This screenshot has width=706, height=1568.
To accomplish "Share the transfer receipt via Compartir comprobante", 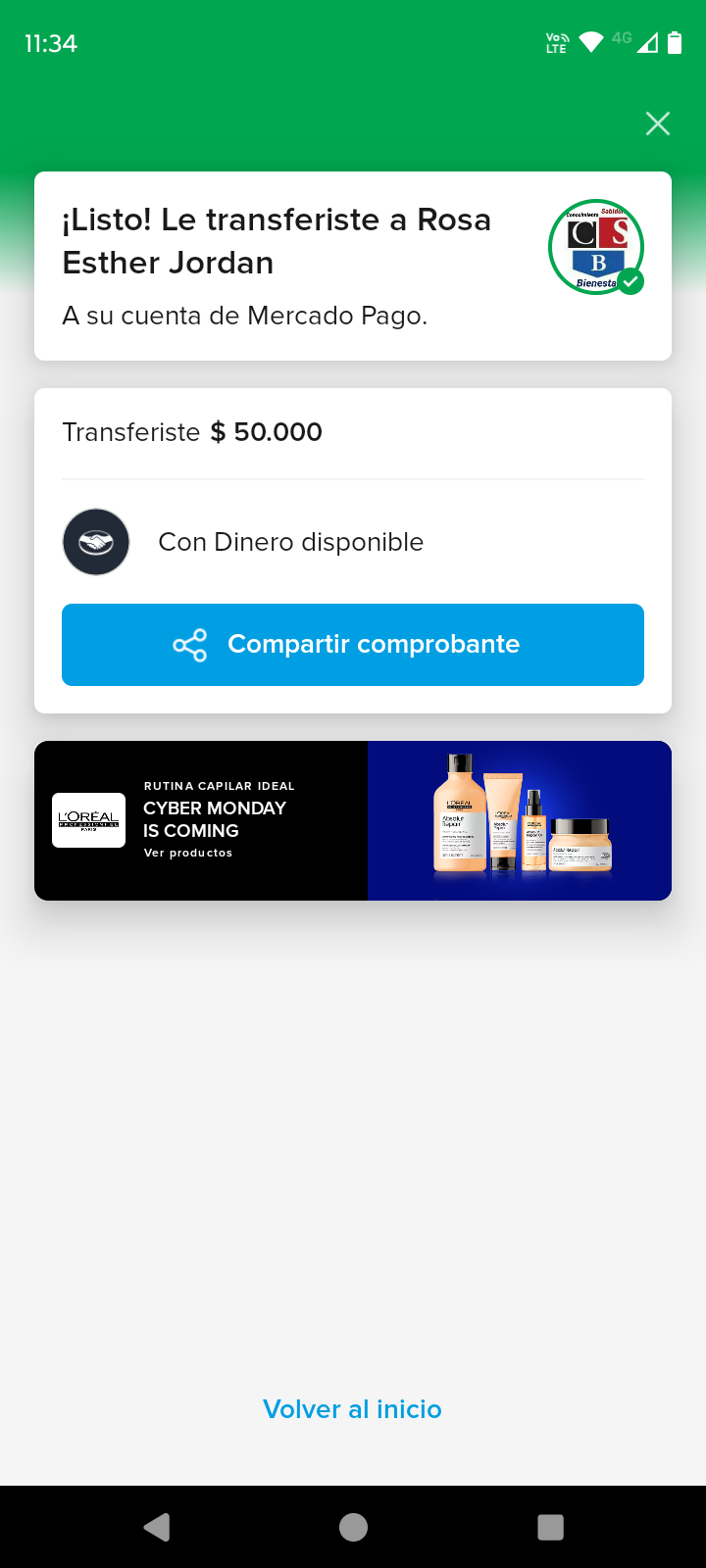I will pyautogui.click(x=353, y=645).
